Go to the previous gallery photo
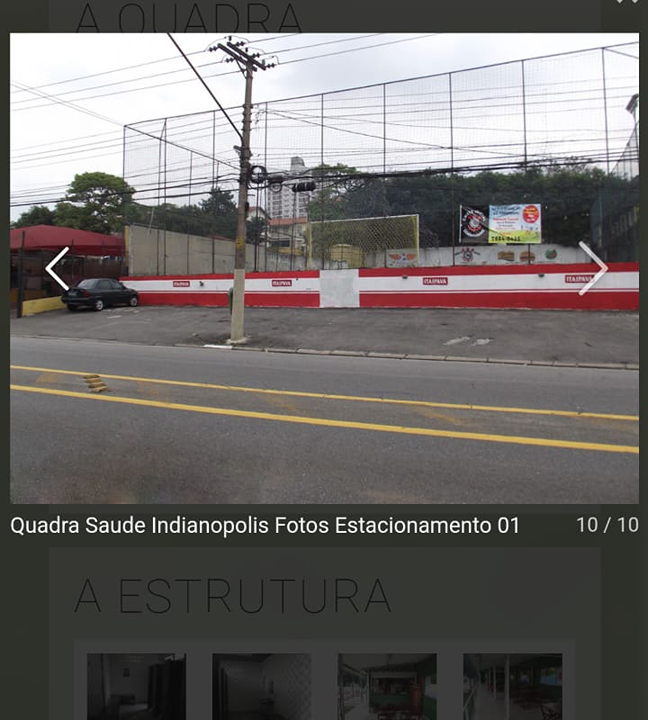The image size is (648, 720). click(57, 268)
